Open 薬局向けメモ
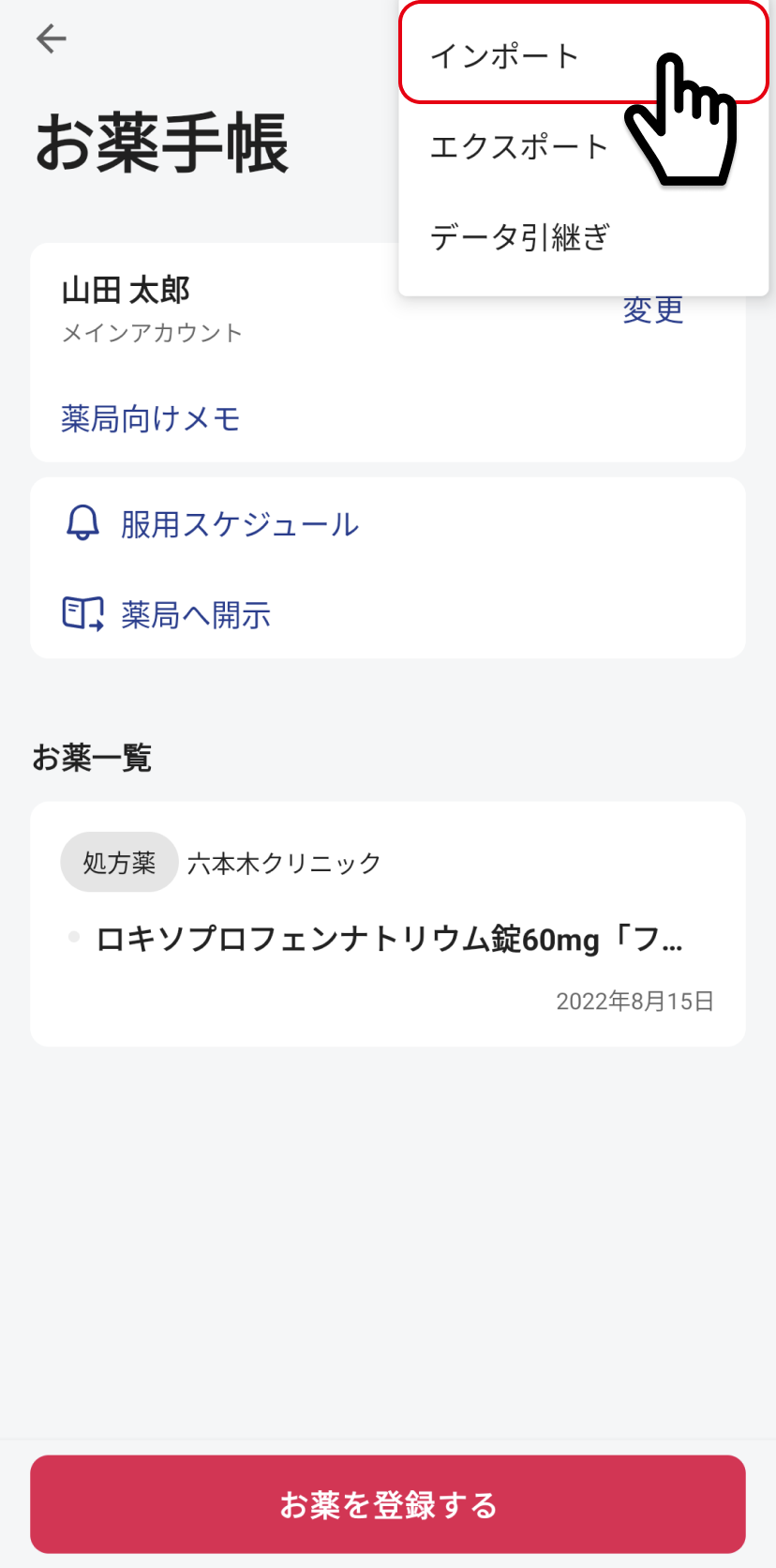Image resolution: width=776 pixels, height=1568 pixels. pyautogui.click(x=151, y=418)
